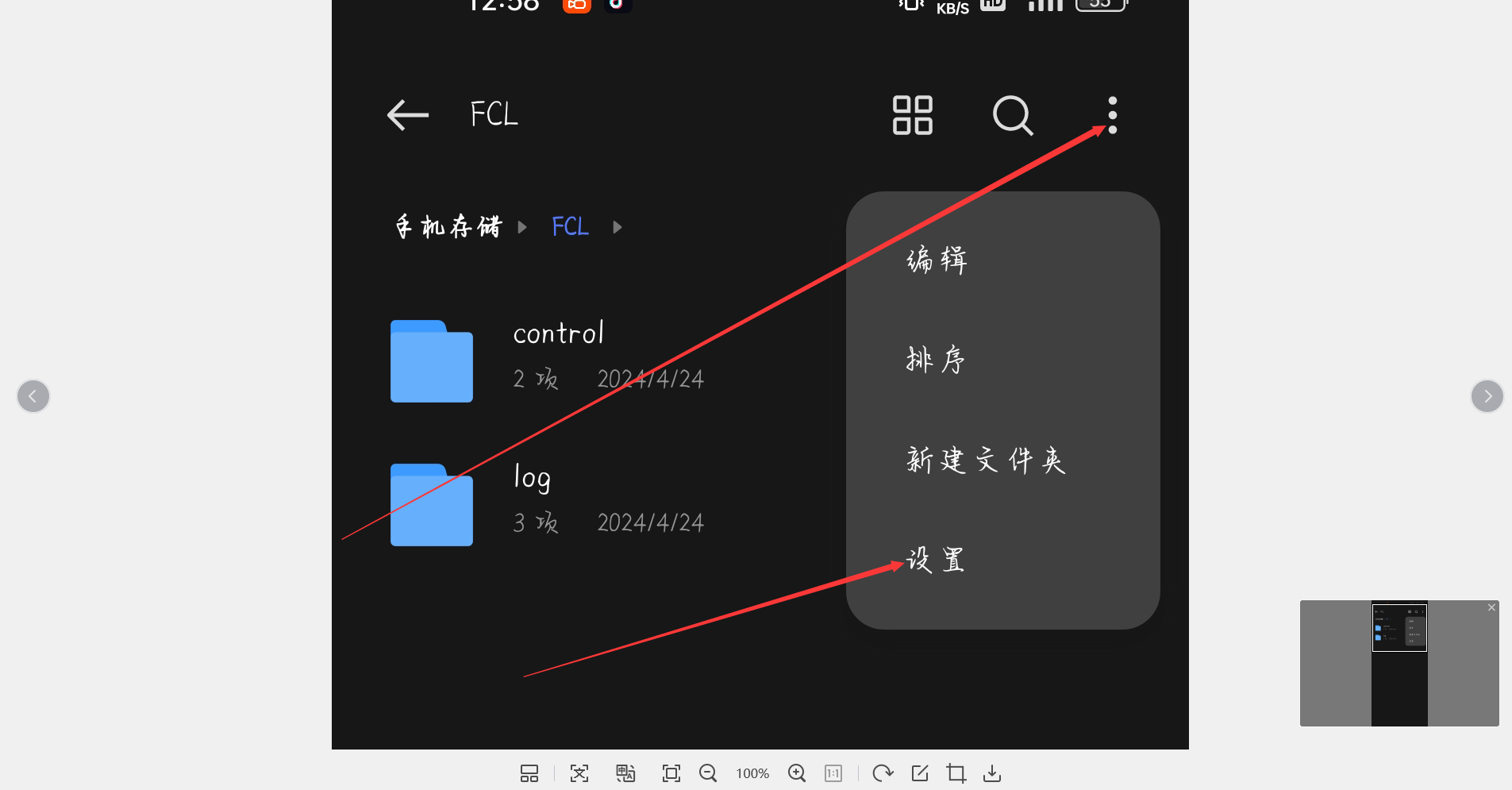The width and height of the screenshot is (1512, 790).
Task: Enter full screen view
Action: 671,773
